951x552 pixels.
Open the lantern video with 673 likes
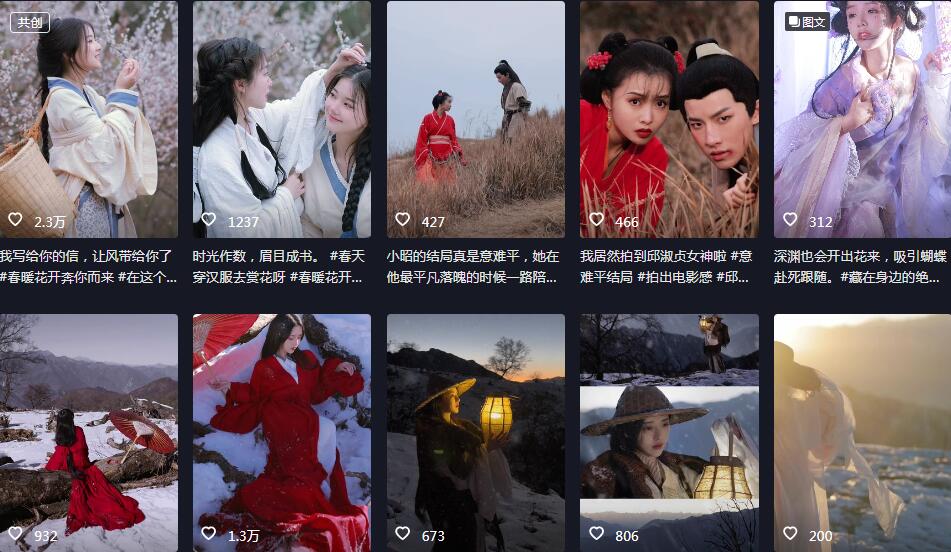(x=475, y=432)
